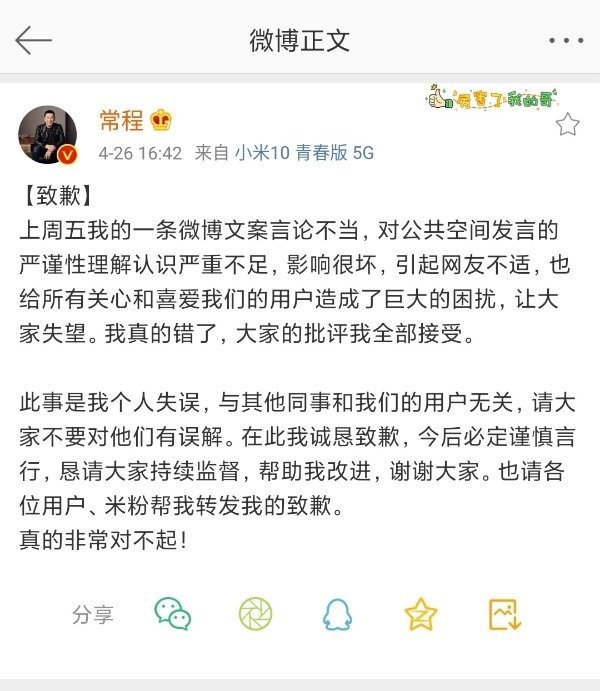Share the post to WeChat
This screenshot has height=691, width=600.
173,614
